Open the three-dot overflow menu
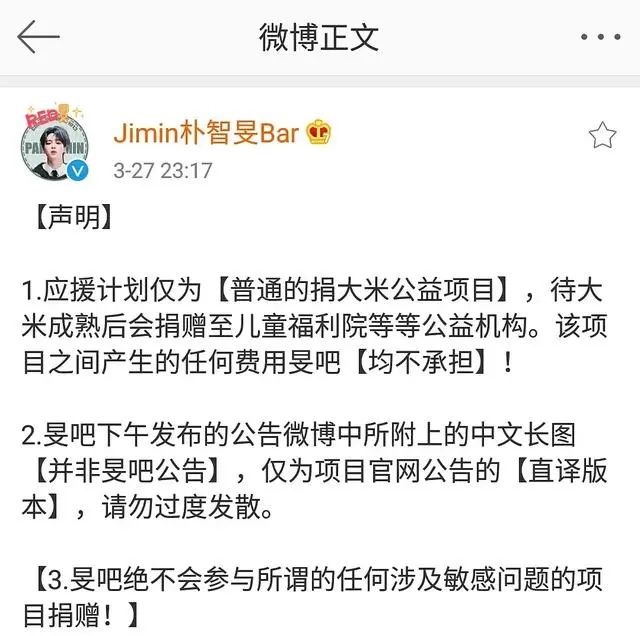The image size is (640, 636). click(x=600, y=37)
